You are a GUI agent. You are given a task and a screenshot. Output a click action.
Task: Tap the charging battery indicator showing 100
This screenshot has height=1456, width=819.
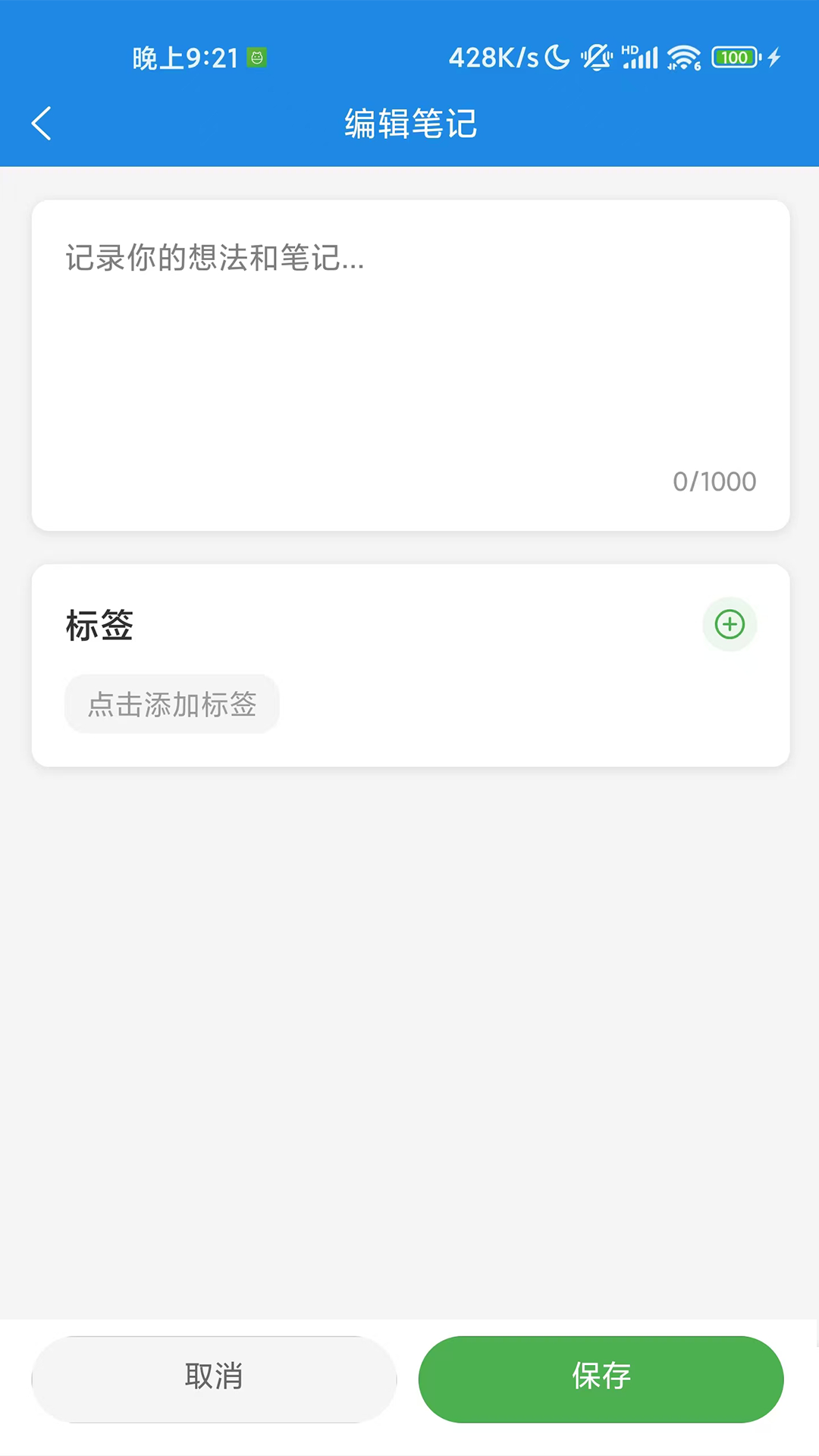733,57
